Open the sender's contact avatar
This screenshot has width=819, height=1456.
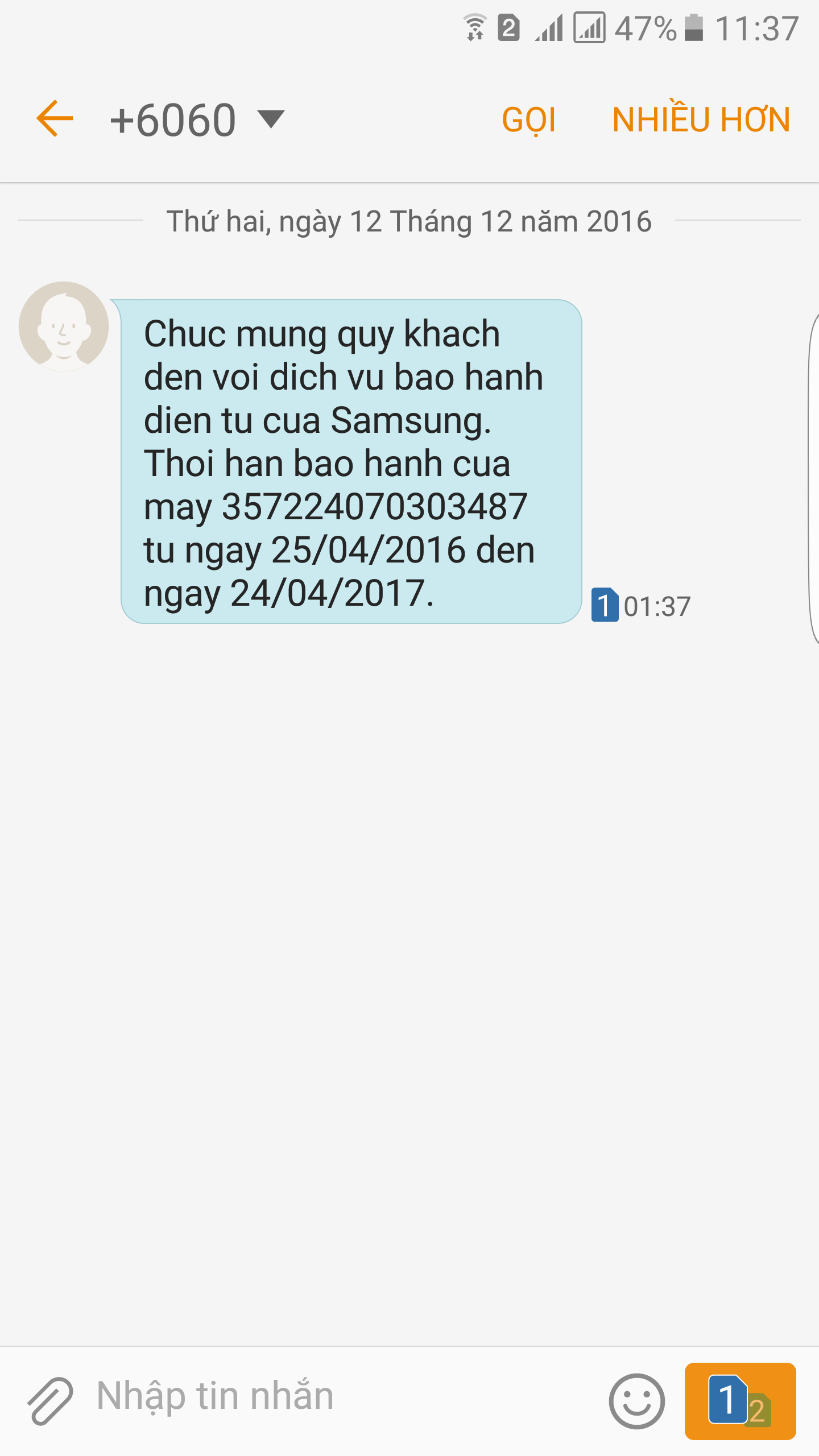(x=64, y=326)
